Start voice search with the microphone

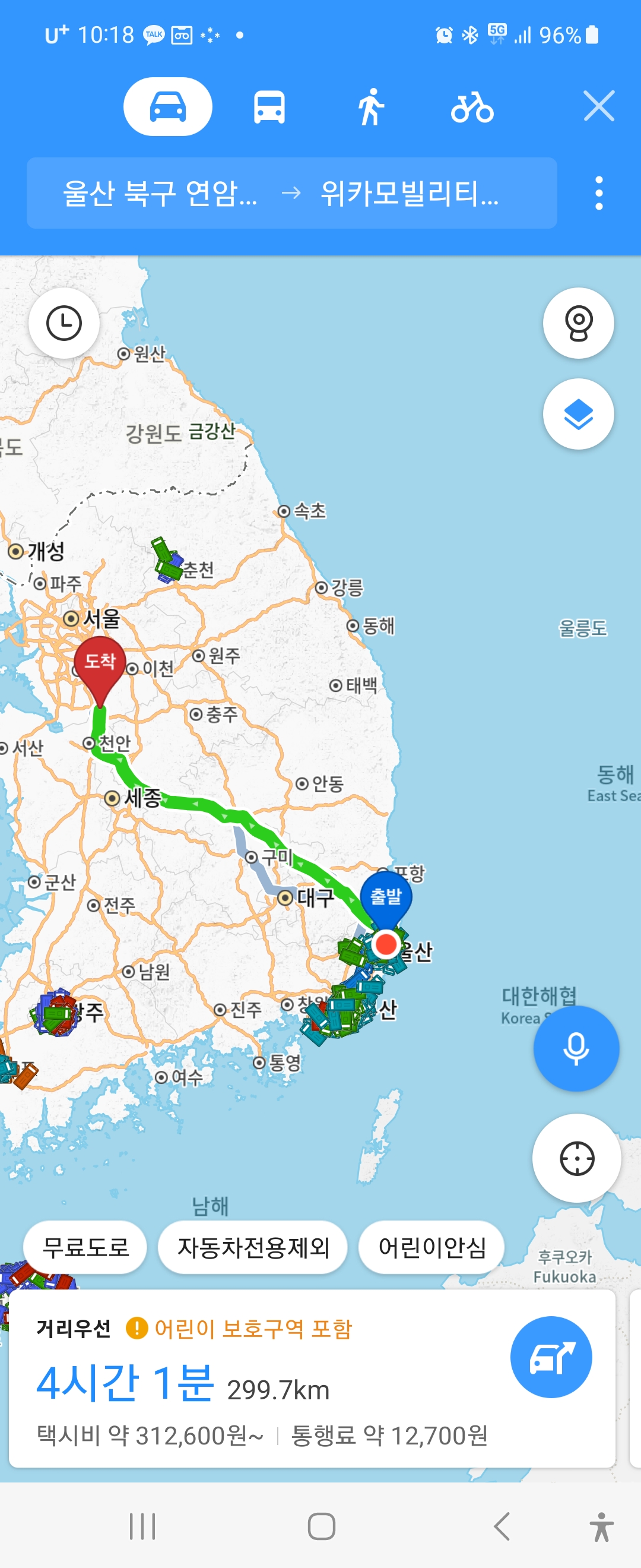click(576, 1048)
